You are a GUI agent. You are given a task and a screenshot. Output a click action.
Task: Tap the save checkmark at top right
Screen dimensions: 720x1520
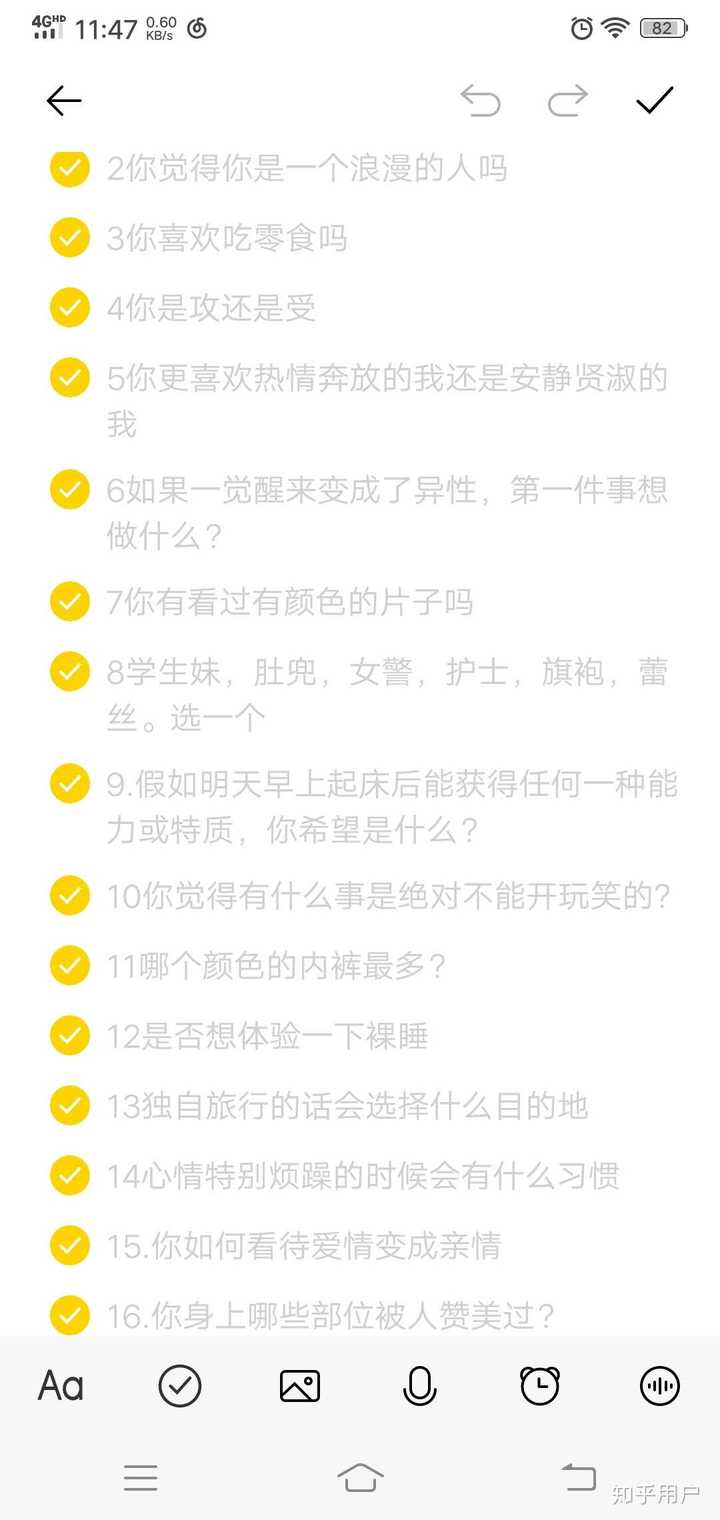click(x=655, y=100)
